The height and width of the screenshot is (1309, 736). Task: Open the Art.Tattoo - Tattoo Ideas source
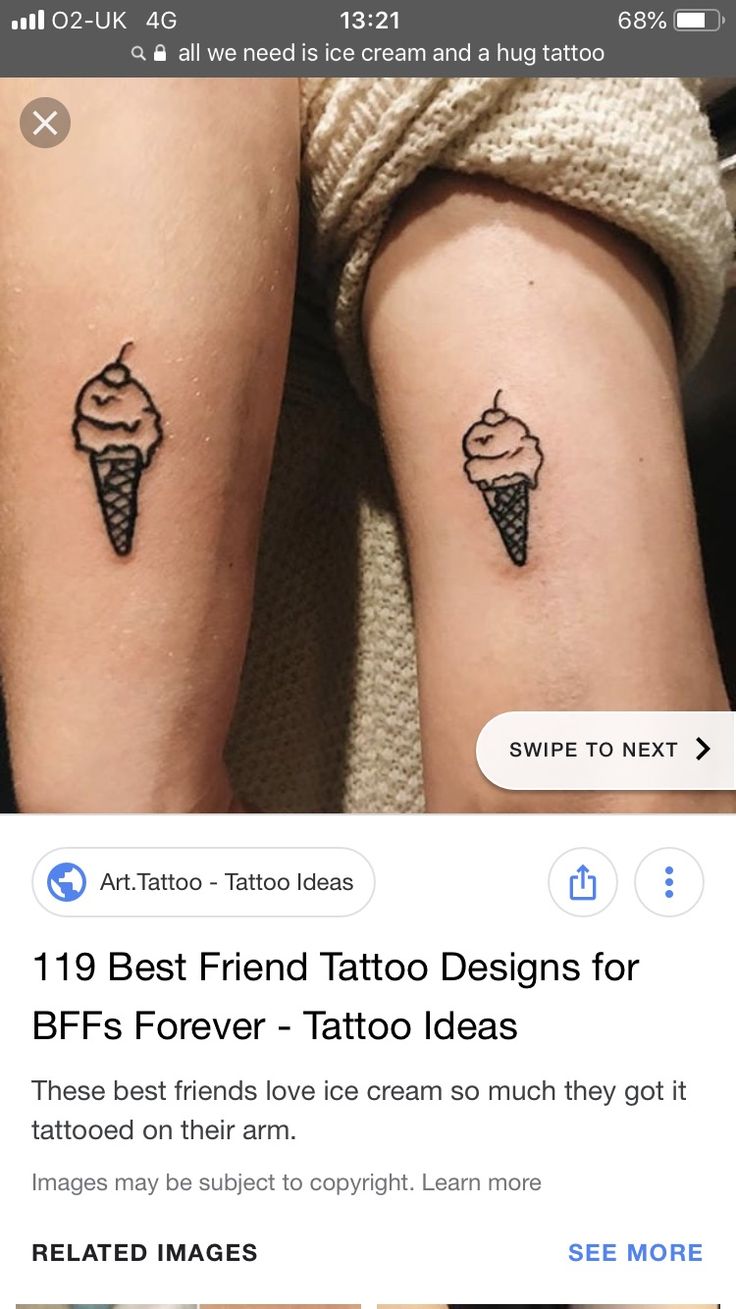pos(204,882)
